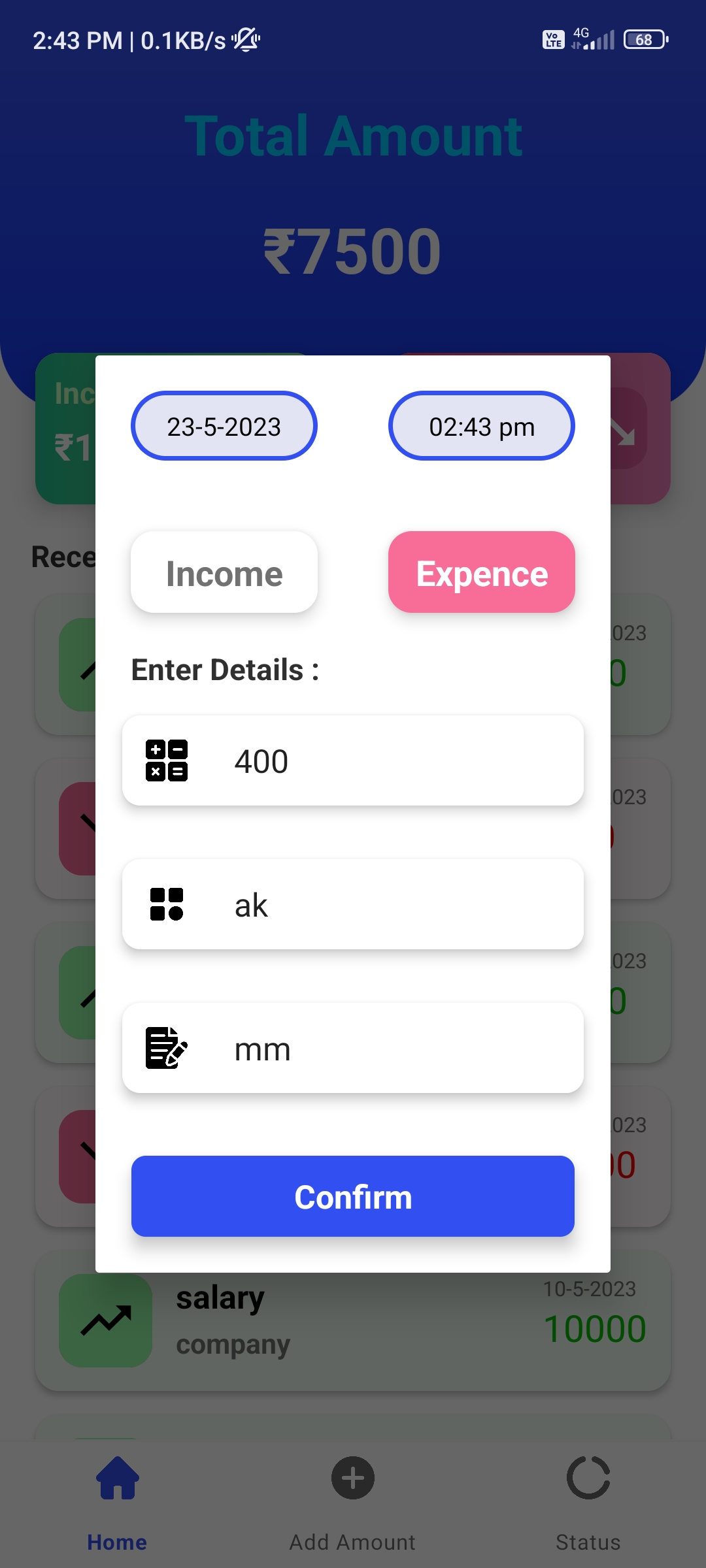The height and width of the screenshot is (1568, 706).
Task: Switch to the Home tab
Action: 117,1542
